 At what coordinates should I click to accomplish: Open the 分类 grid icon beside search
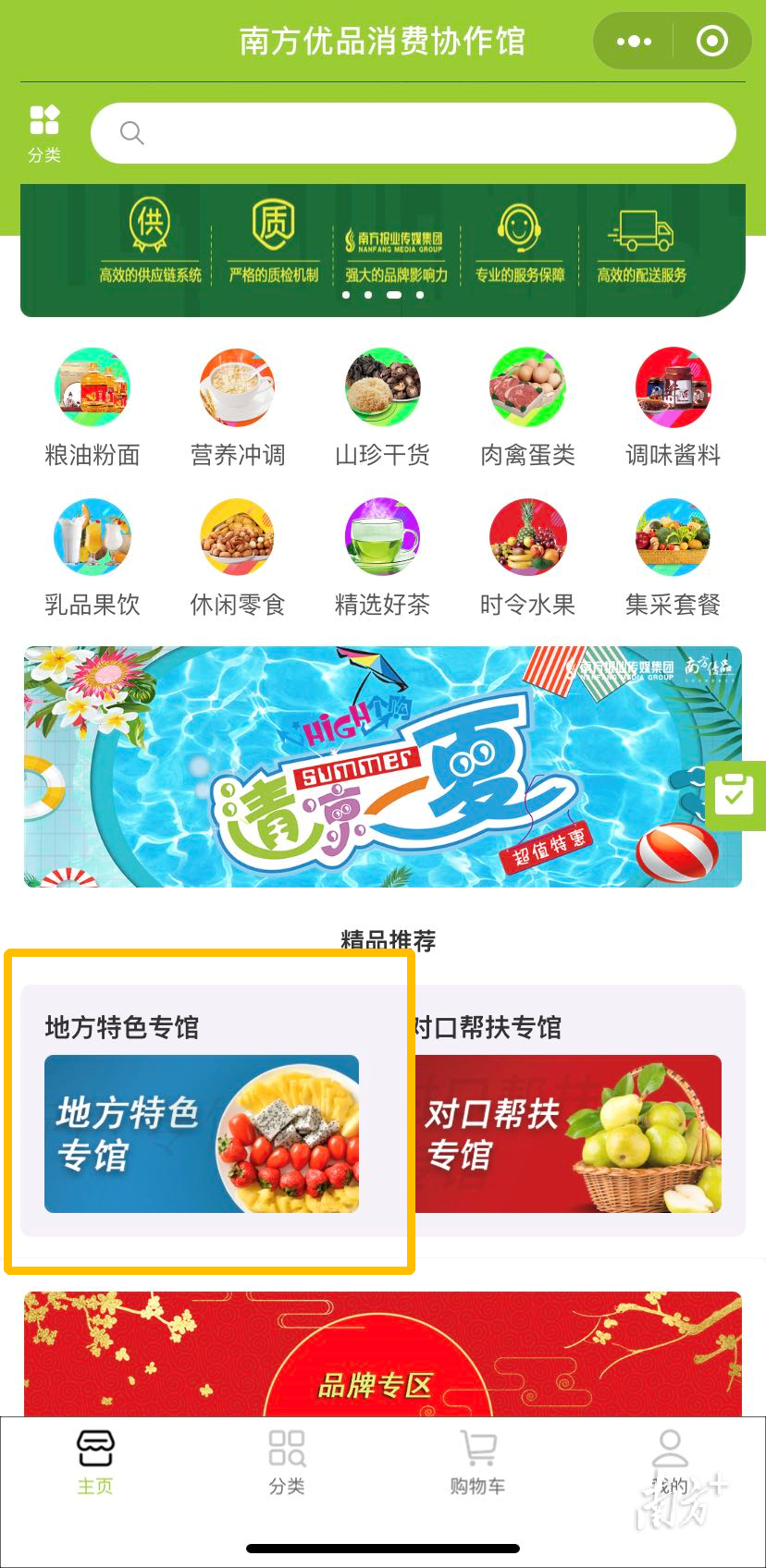tap(44, 132)
